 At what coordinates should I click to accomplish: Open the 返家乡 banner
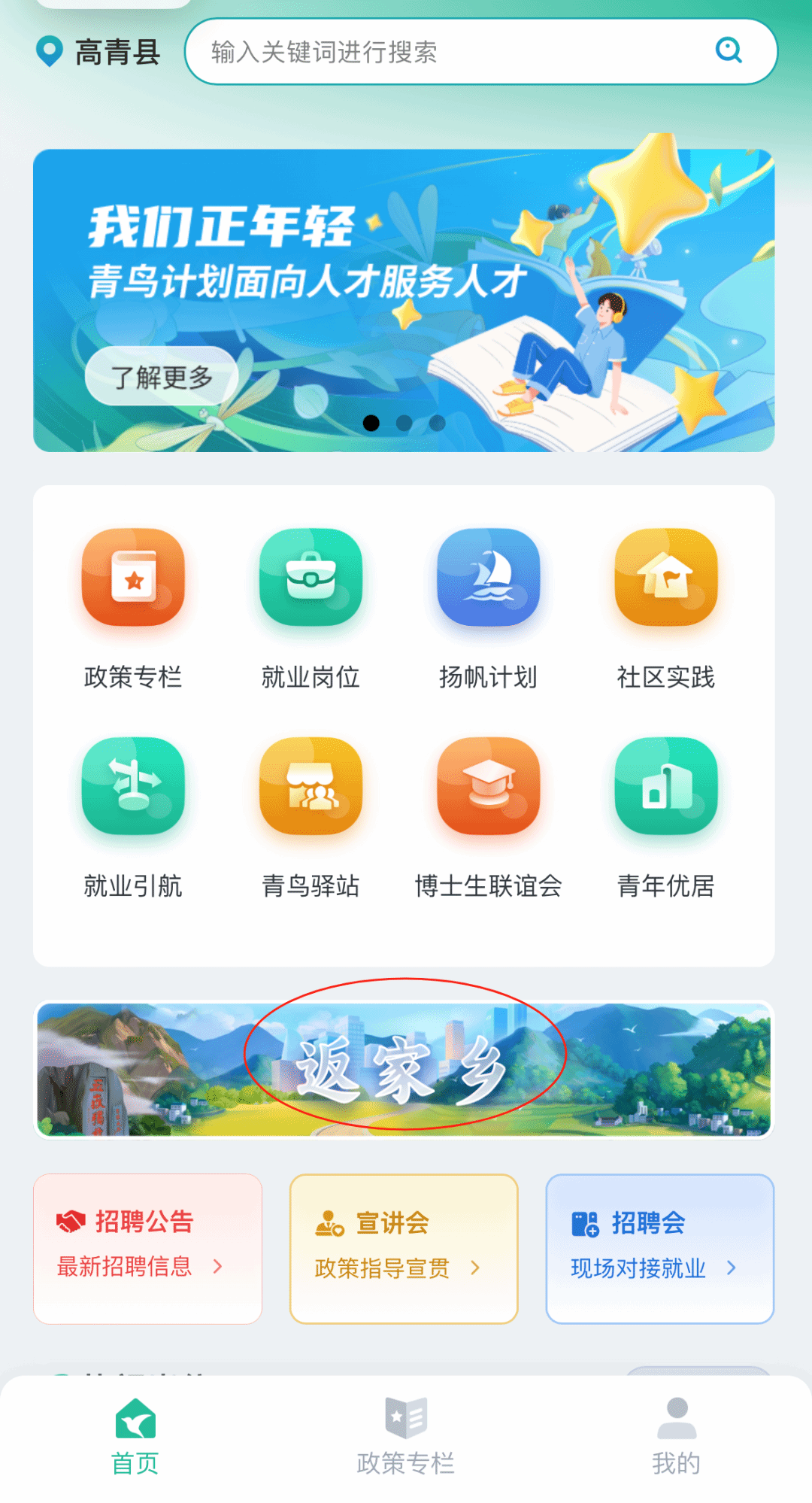point(404,1069)
